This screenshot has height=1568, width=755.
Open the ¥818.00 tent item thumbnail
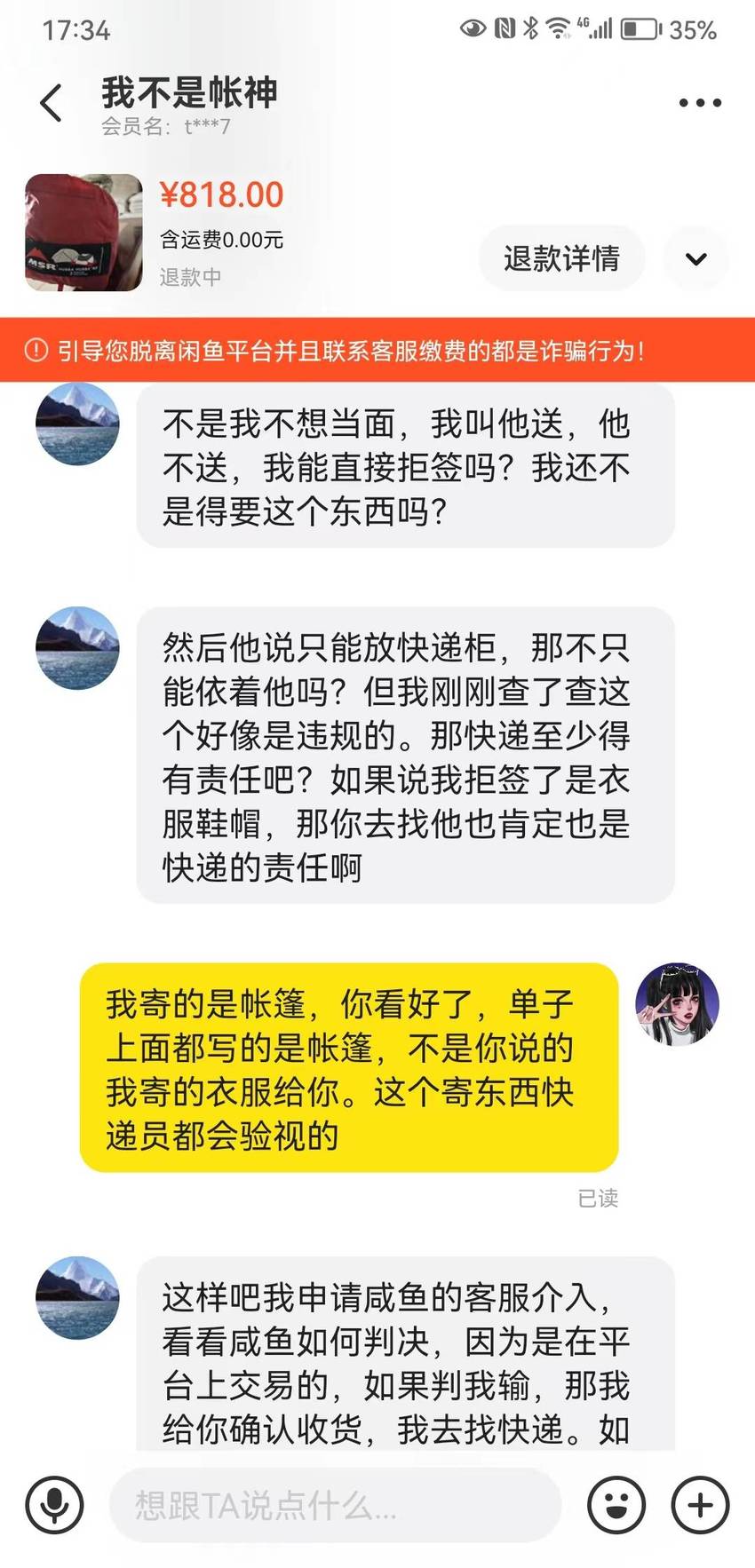click(83, 233)
